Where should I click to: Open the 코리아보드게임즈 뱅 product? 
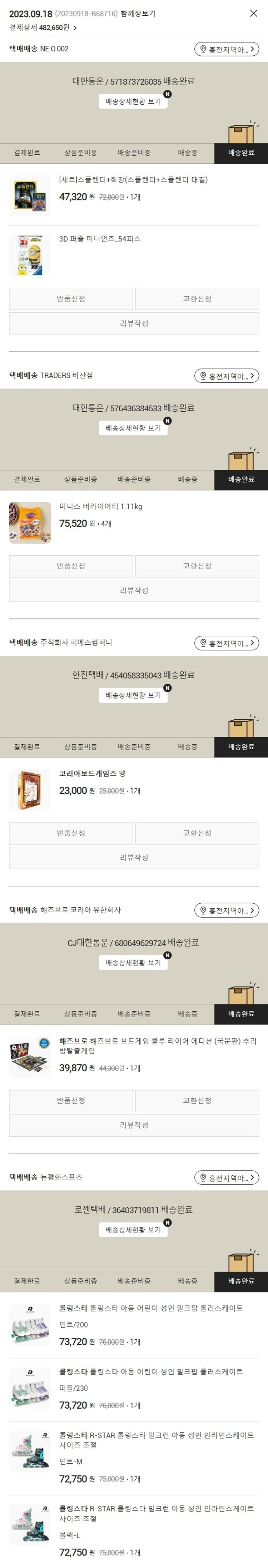point(92,774)
